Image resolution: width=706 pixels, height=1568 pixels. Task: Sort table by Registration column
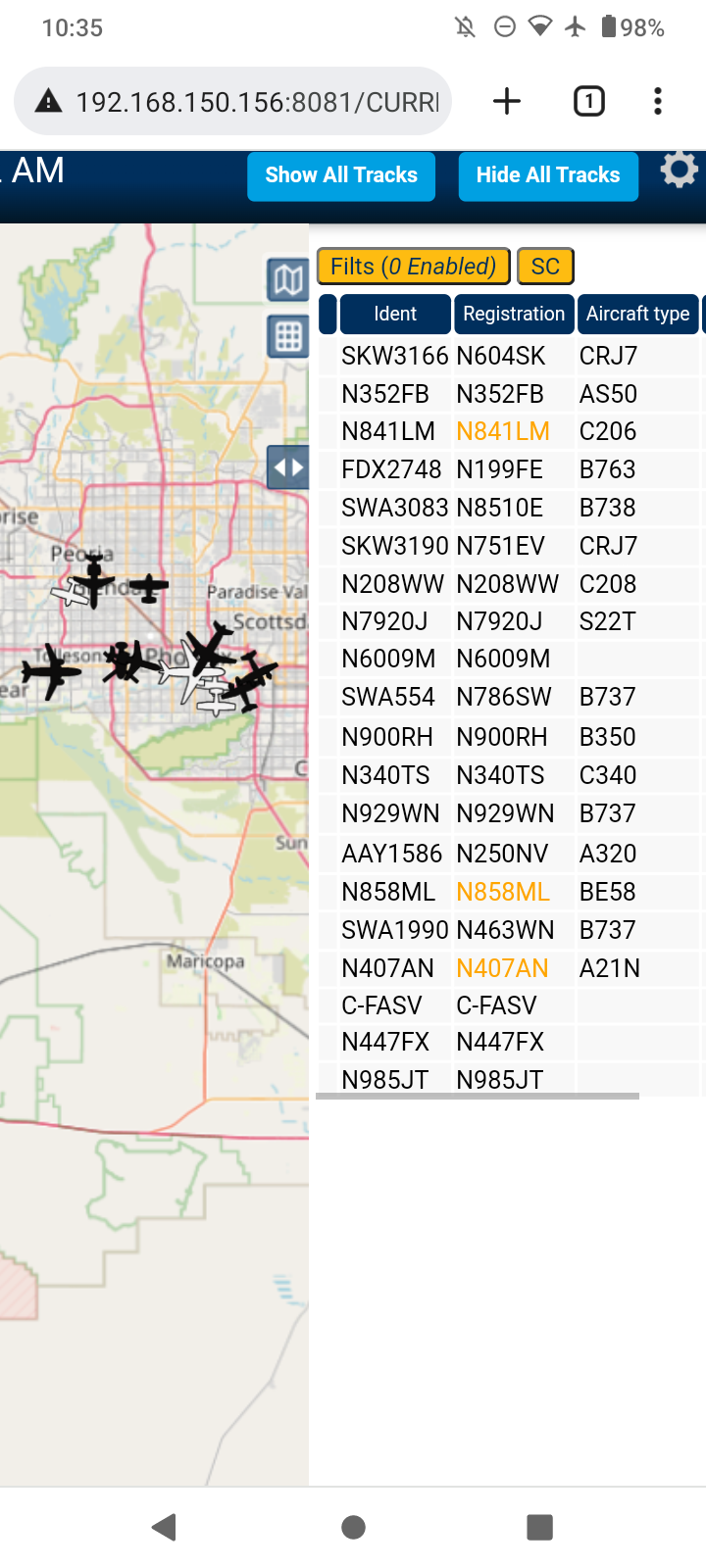pyautogui.click(x=514, y=314)
